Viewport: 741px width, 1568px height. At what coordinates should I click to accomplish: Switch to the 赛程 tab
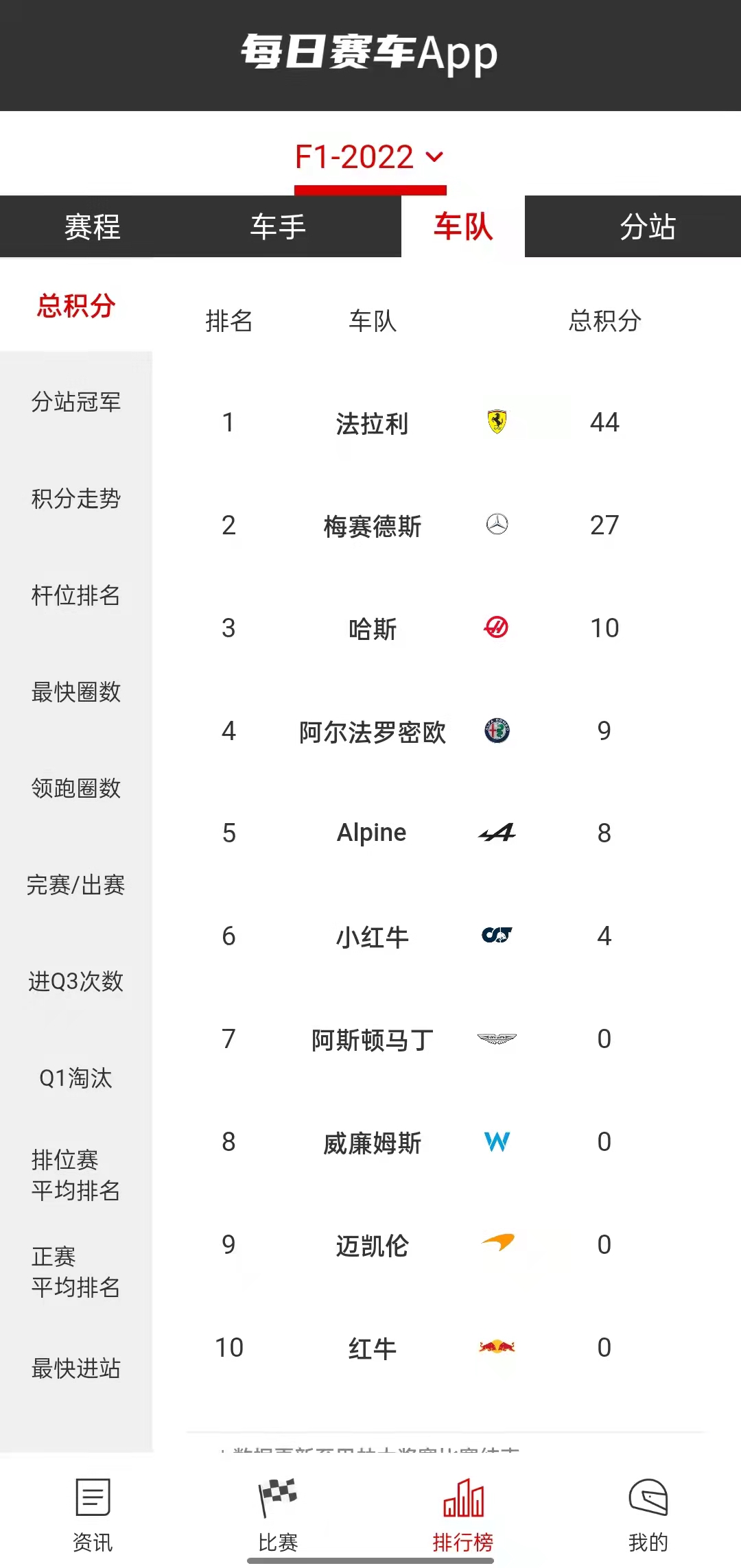pyautogui.click(x=93, y=227)
